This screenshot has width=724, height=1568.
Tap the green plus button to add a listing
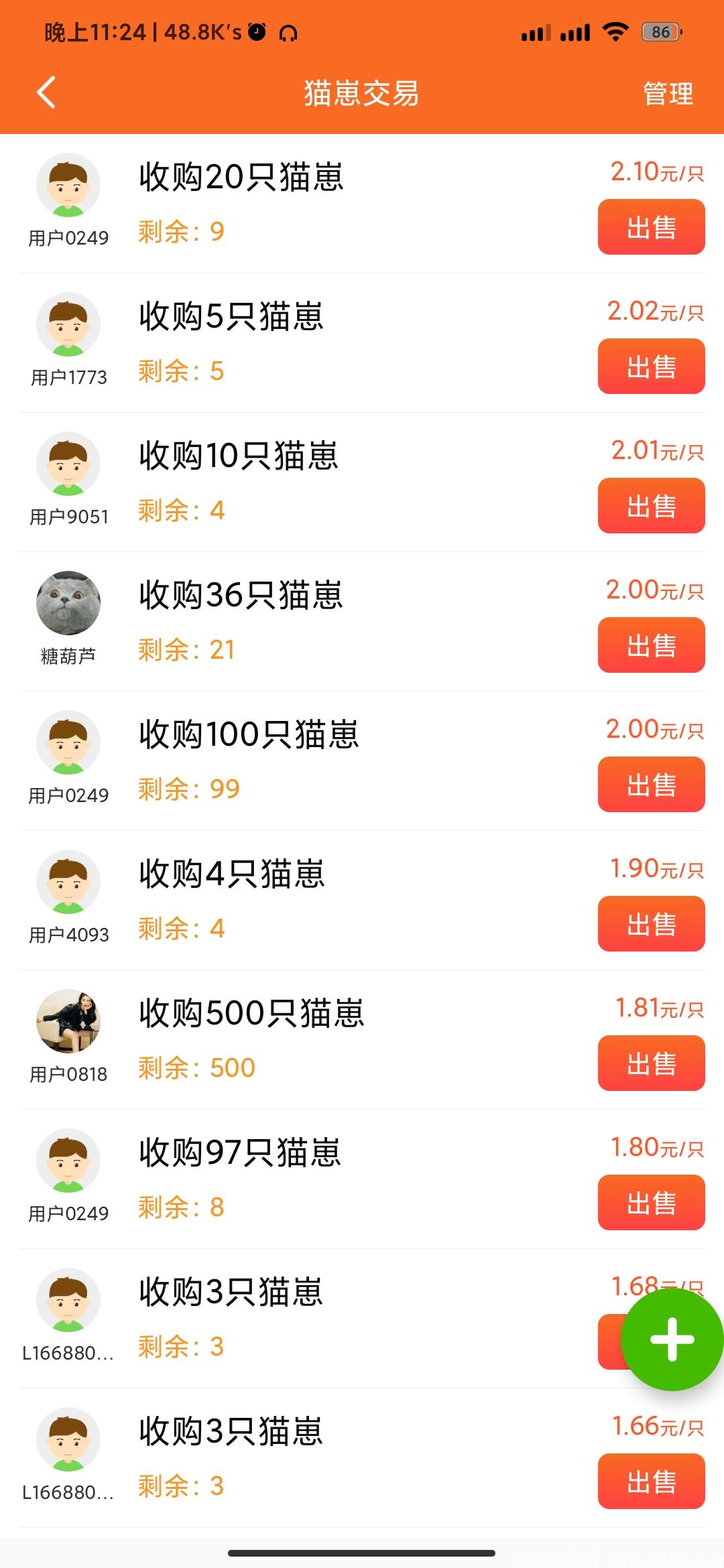[x=672, y=1340]
